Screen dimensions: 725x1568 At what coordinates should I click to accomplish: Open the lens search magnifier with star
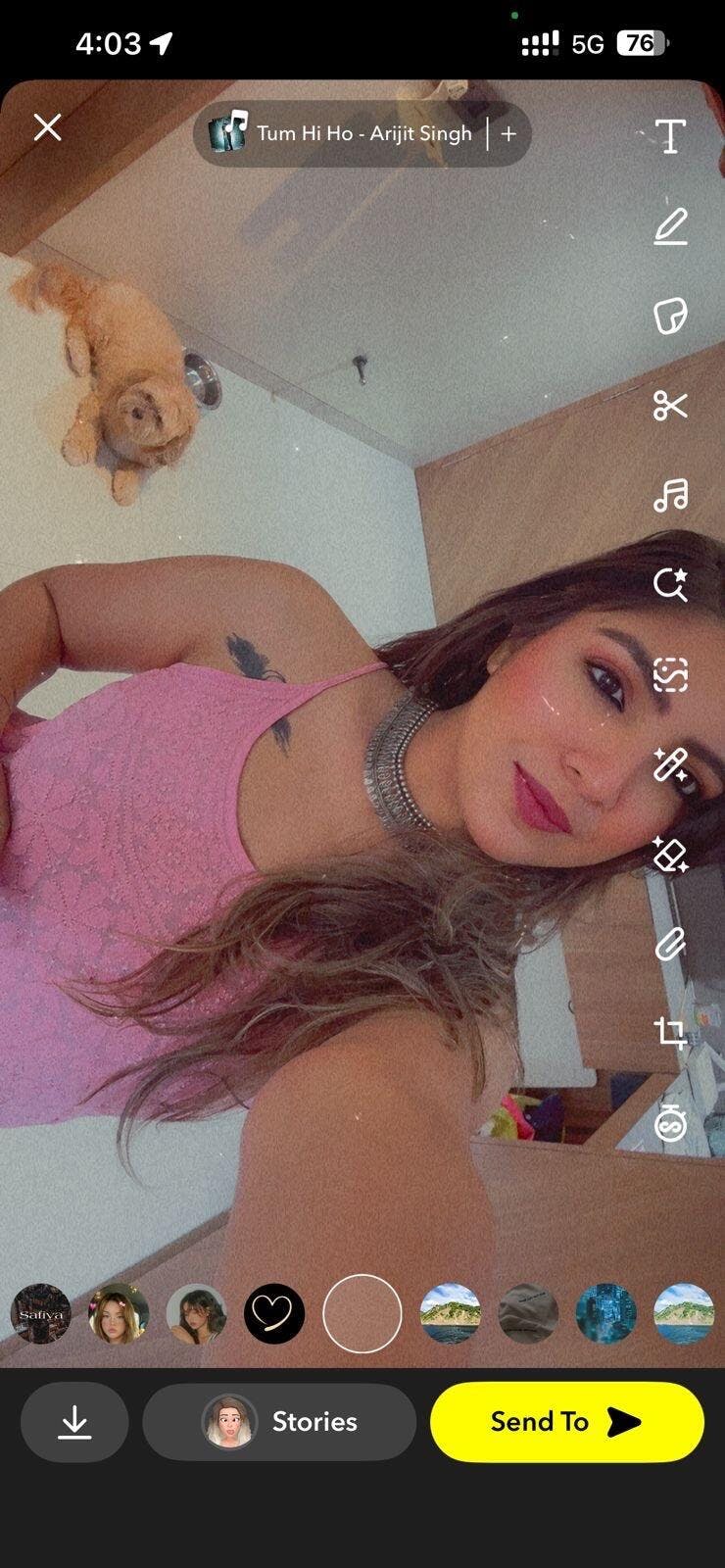point(670,585)
